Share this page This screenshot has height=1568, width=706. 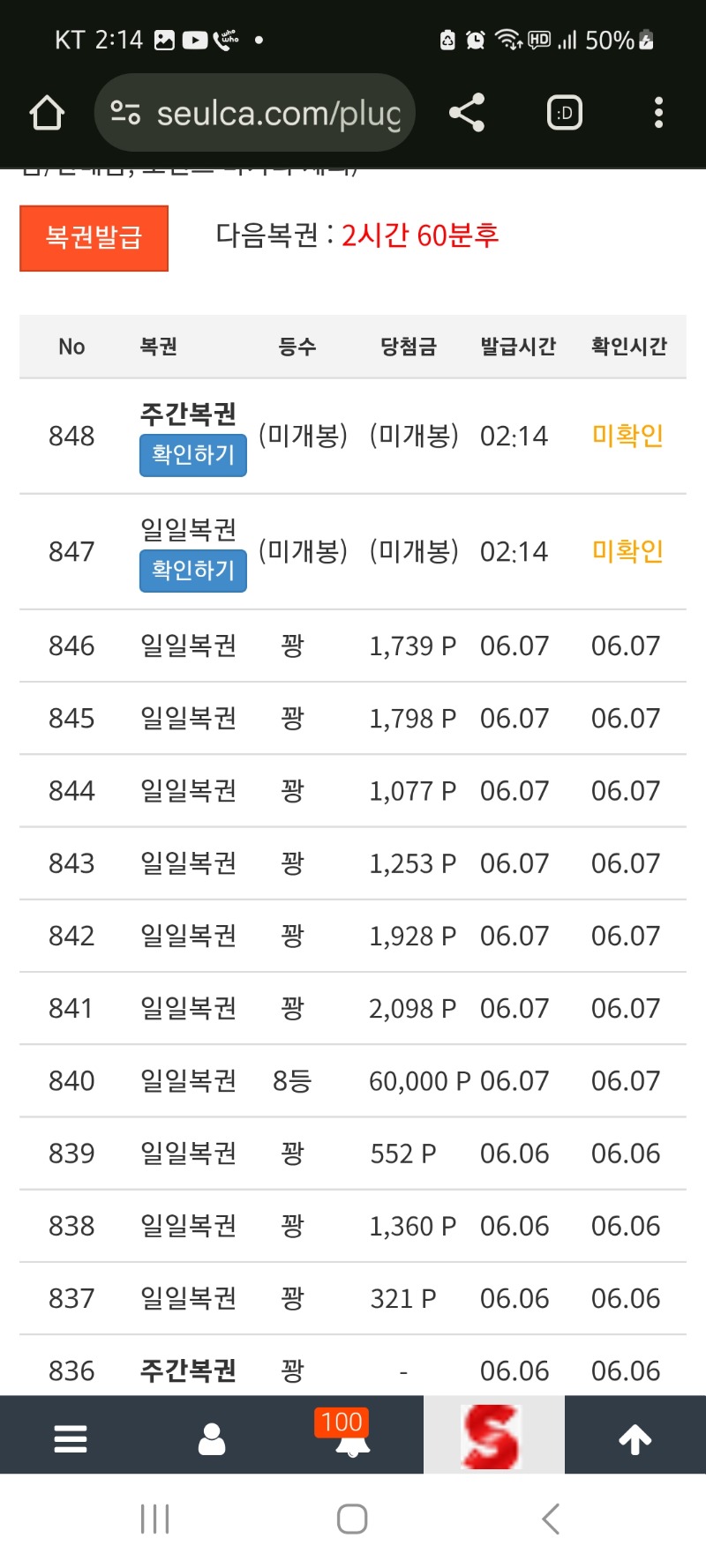click(467, 113)
